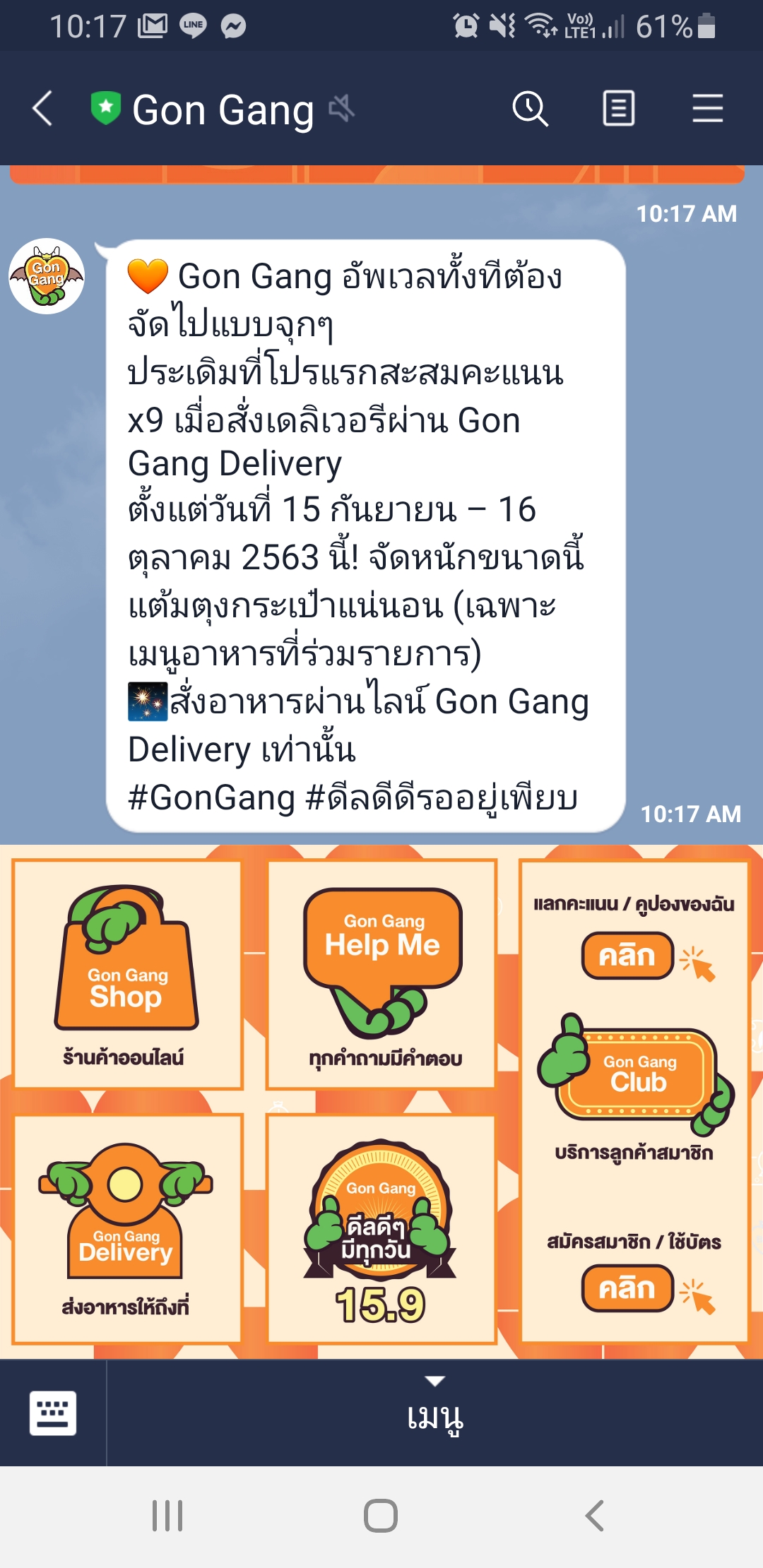Open the Gon Gang Help Me tile
Screen dimensions: 763x1568
tap(382, 975)
